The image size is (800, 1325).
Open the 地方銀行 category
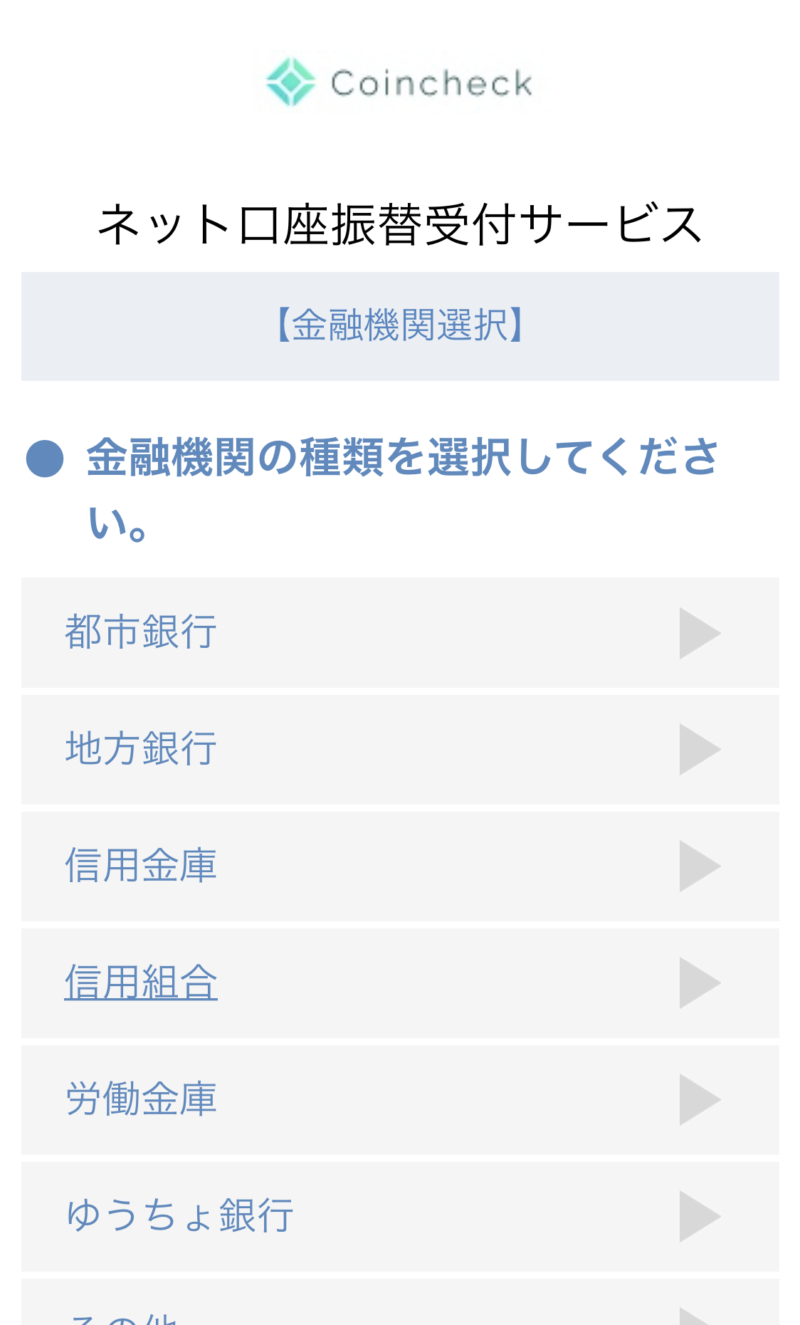400,749
